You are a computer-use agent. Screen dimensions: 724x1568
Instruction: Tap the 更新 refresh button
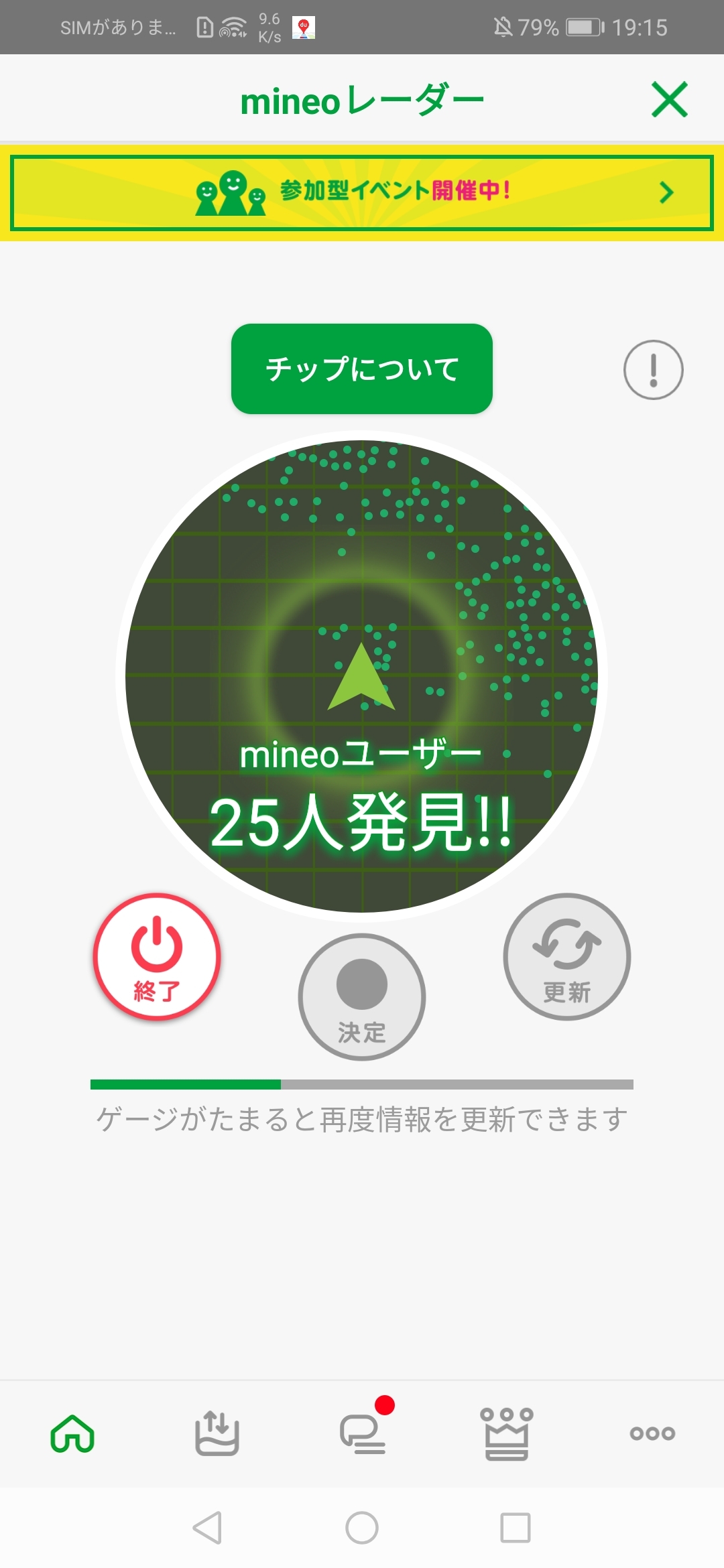[566, 957]
